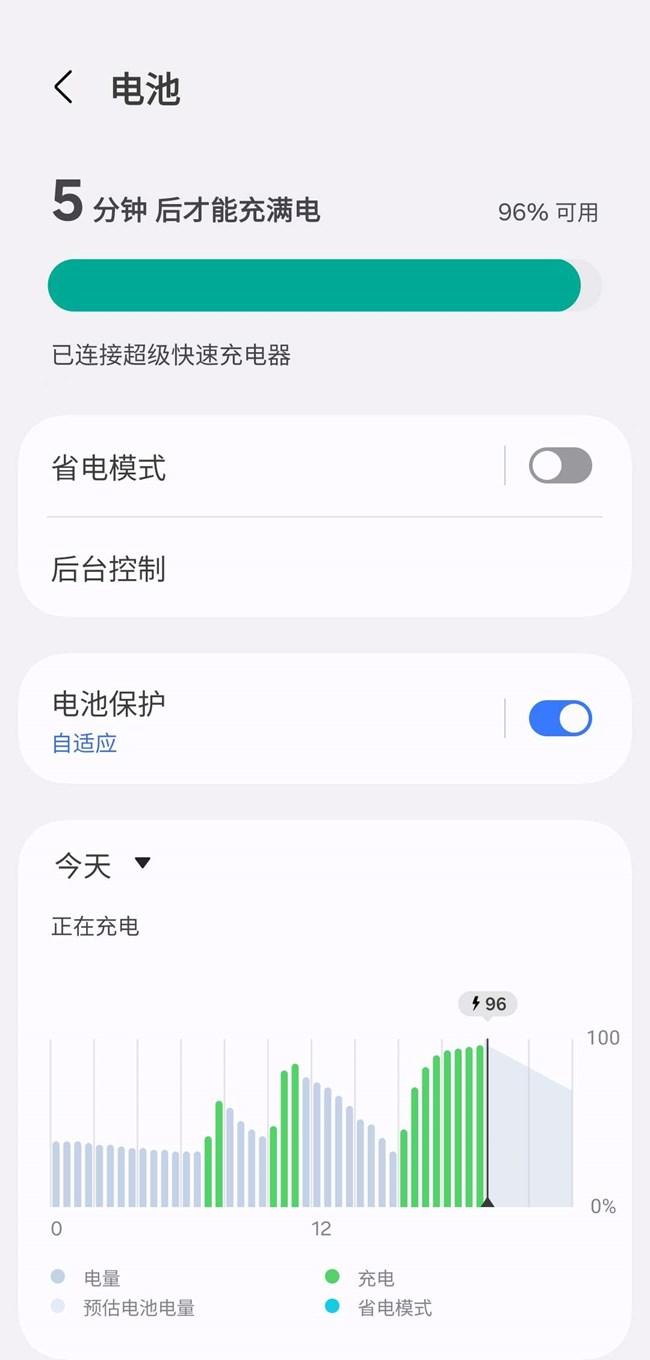Expand the 今天 date dropdown
The height and width of the screenshot is (1360, 650).
coord(103,864)
